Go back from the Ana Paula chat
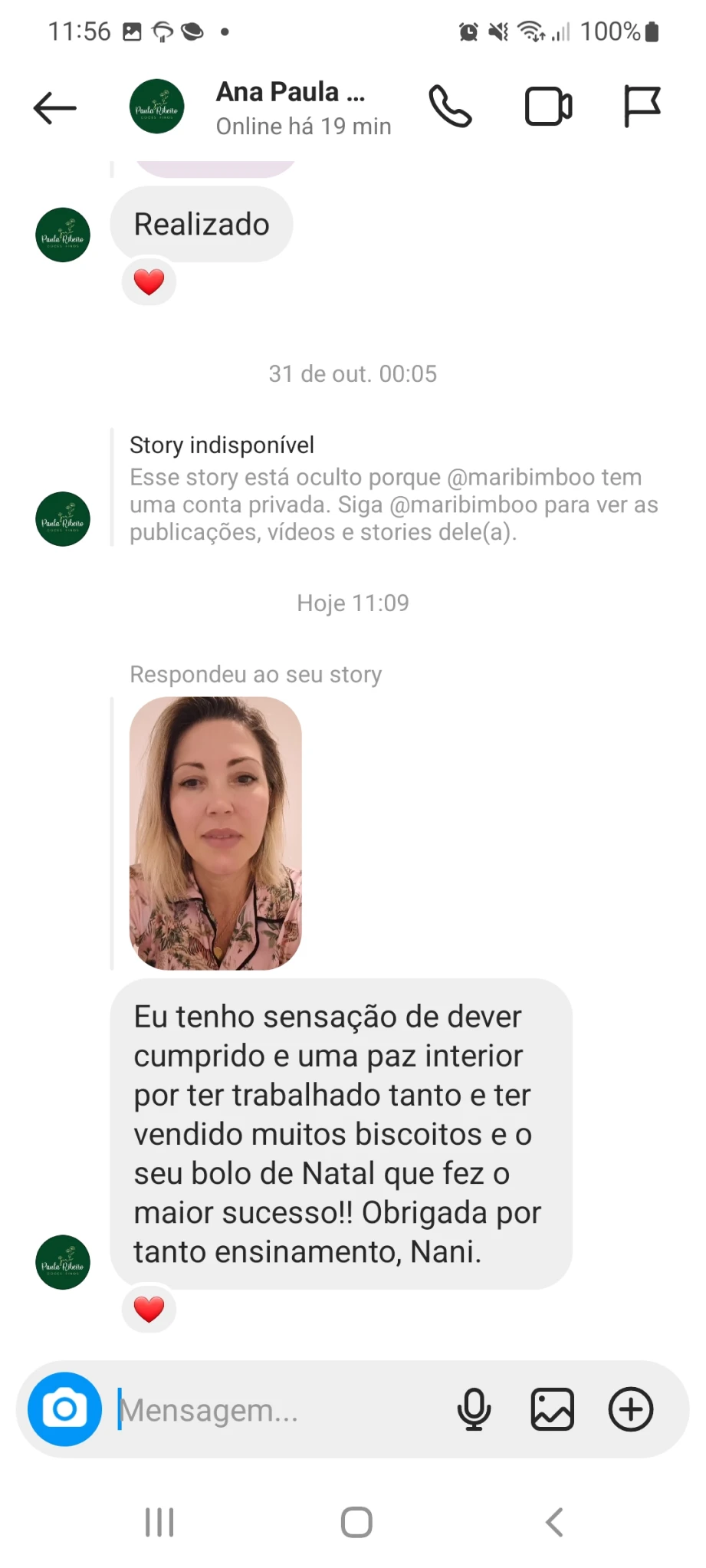The image size is (706, 1568). (x=55, y=108)
